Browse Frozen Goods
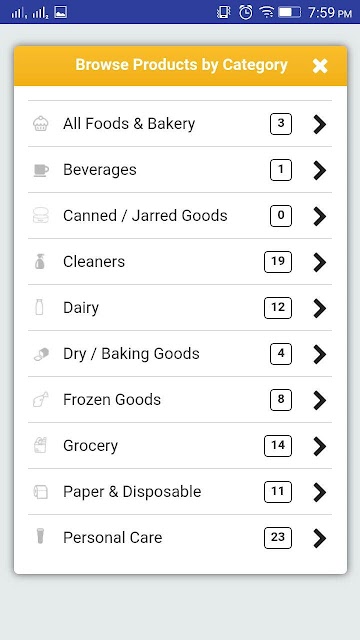This screenshot has height=640, width=360. pos(180,400)
